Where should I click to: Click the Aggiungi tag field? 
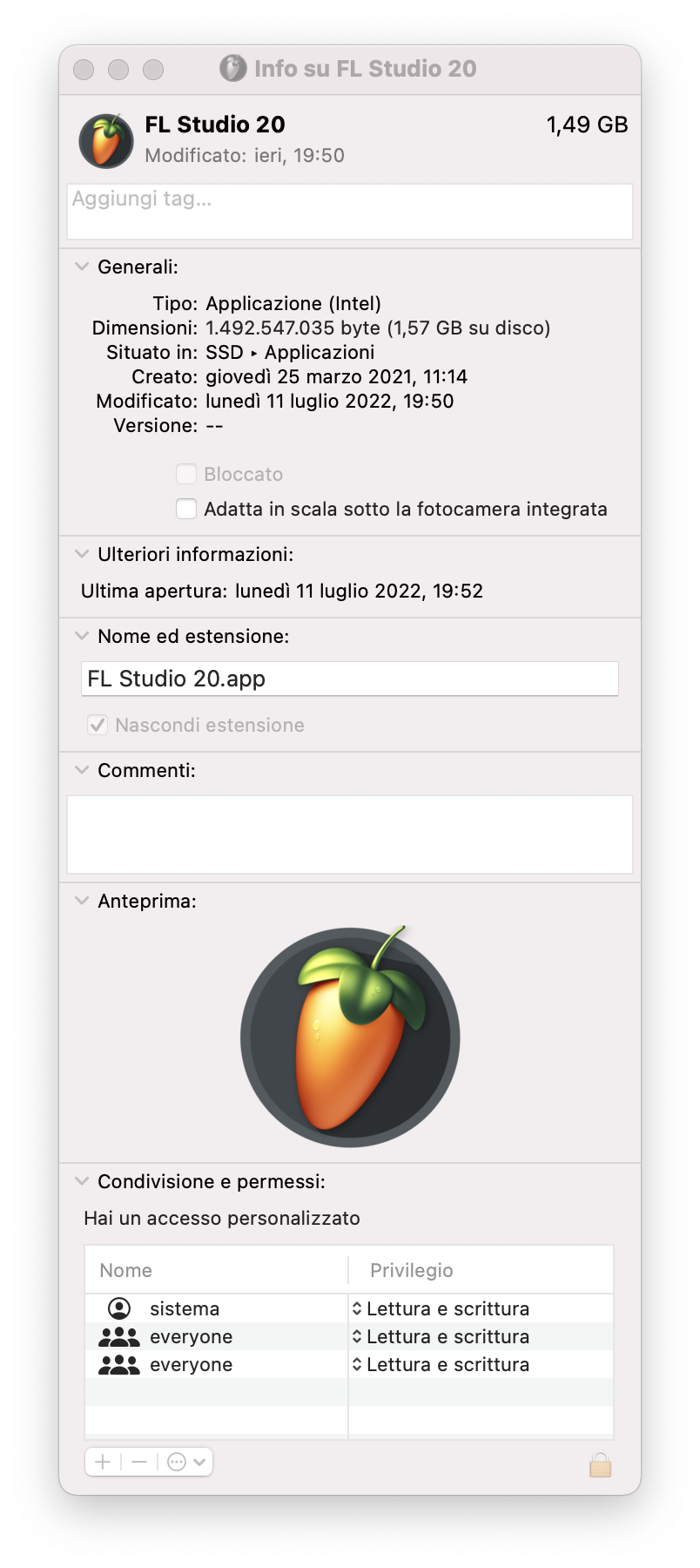point(350,211)
